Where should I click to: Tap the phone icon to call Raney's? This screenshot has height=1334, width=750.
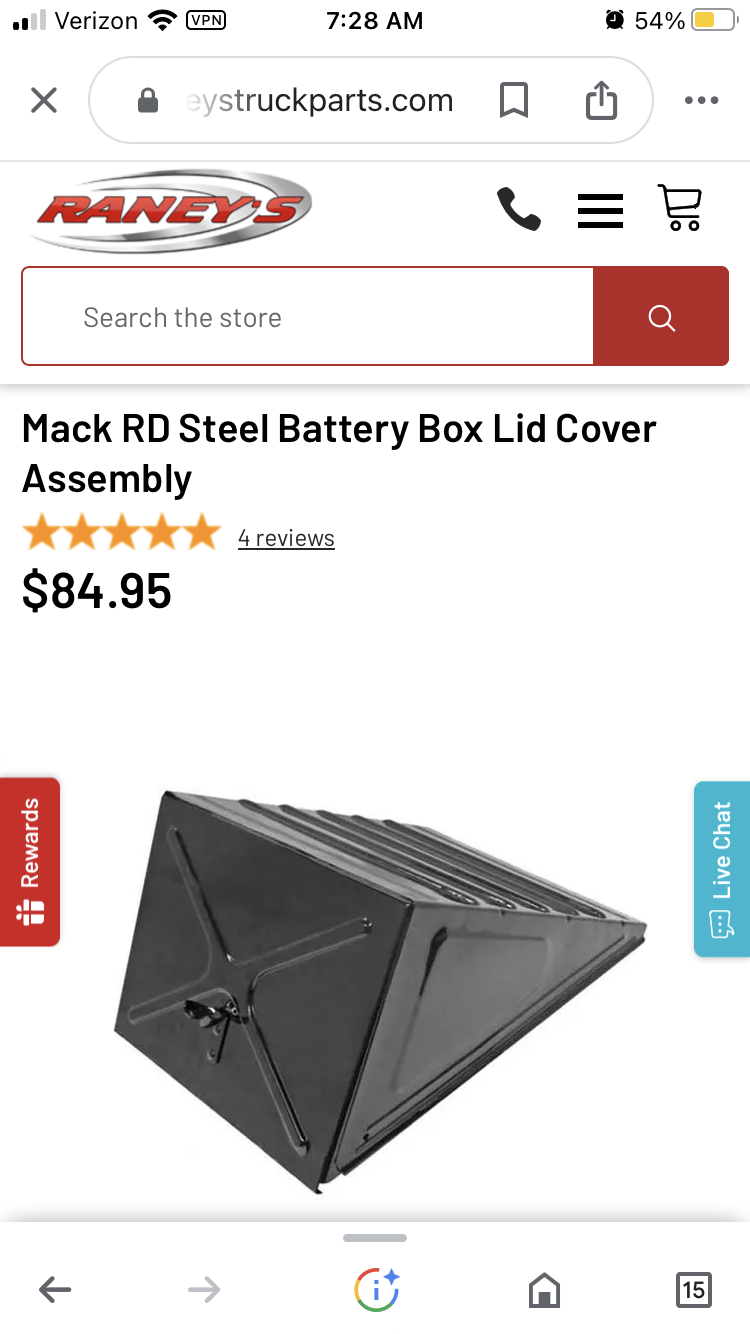click(518, 210)
